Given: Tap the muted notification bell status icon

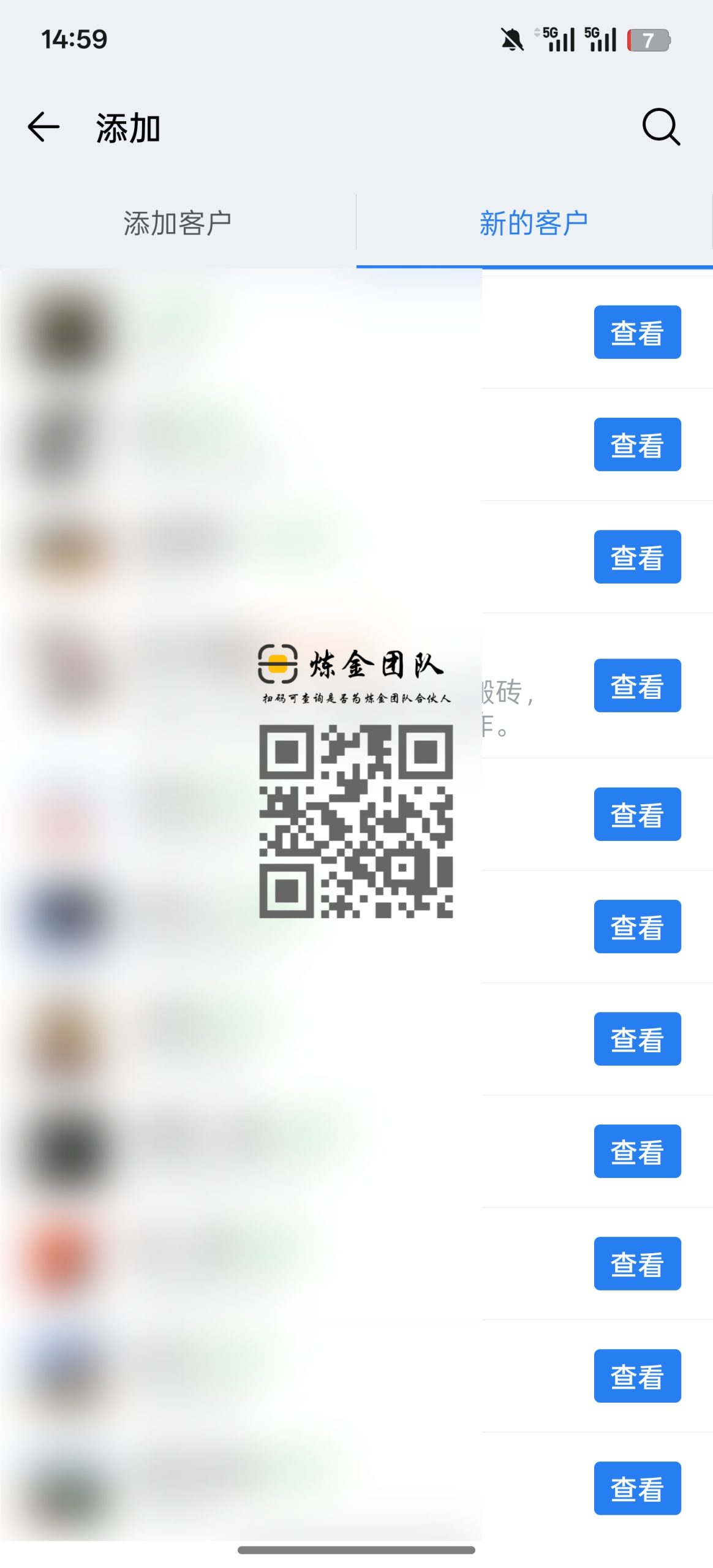Looking at the screenshot, I should point(512,39).
